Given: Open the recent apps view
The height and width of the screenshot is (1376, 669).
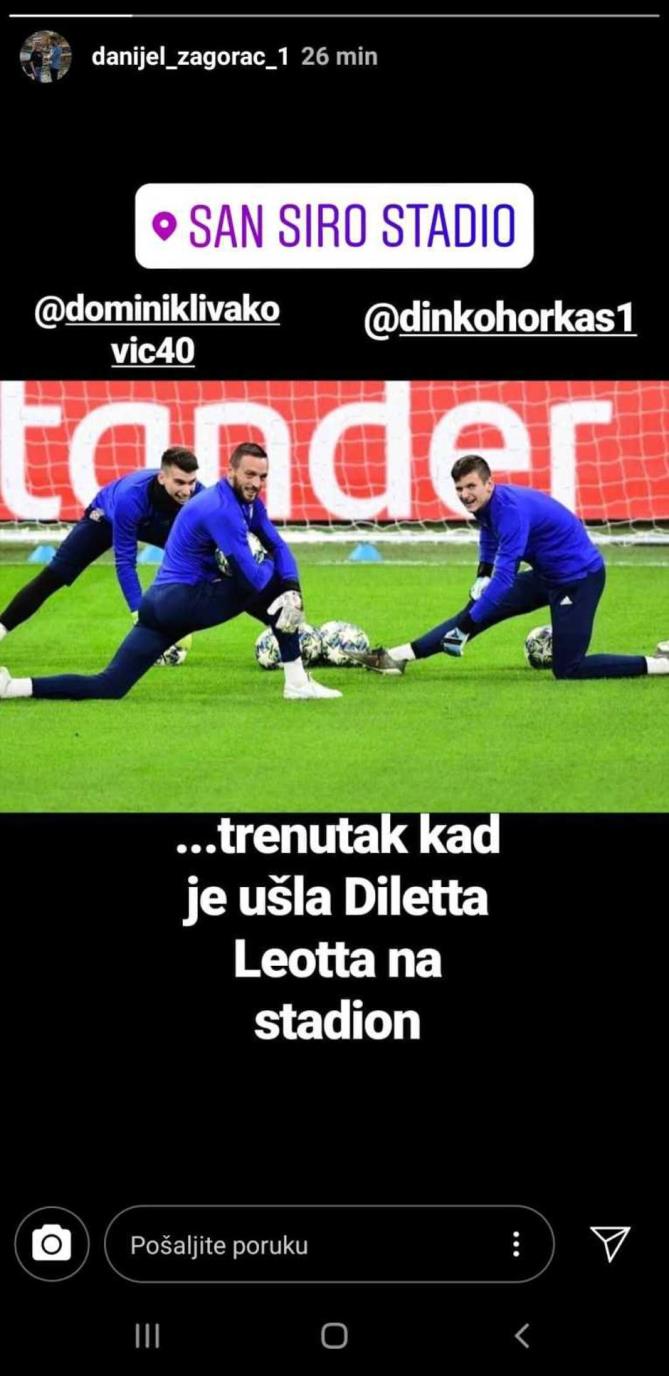Looking at the screenshot, I should [147, 1335].
